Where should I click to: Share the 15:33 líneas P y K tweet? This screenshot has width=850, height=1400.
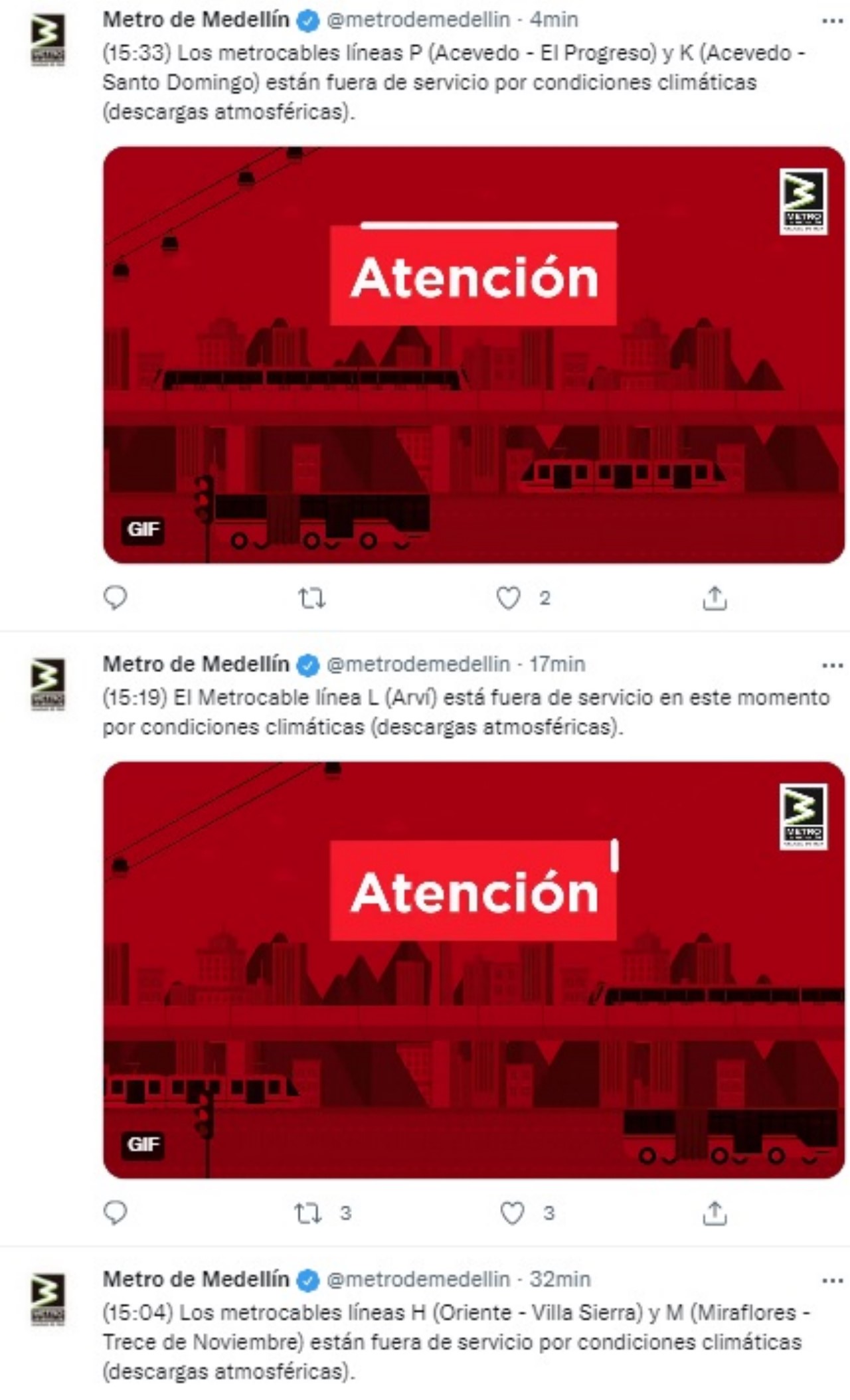[x=715, y=598]
